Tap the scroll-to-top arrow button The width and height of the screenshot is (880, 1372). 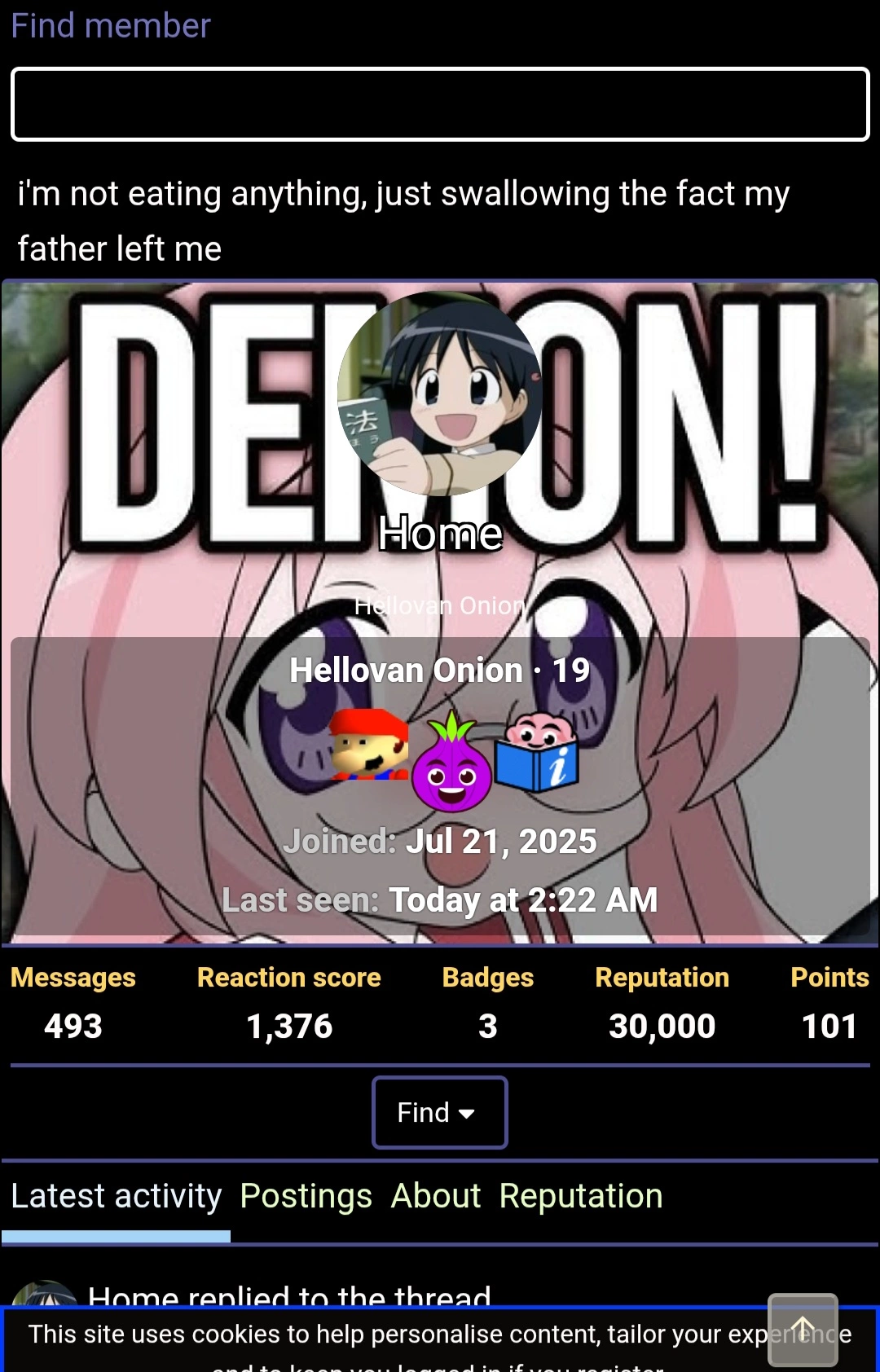803,1329
